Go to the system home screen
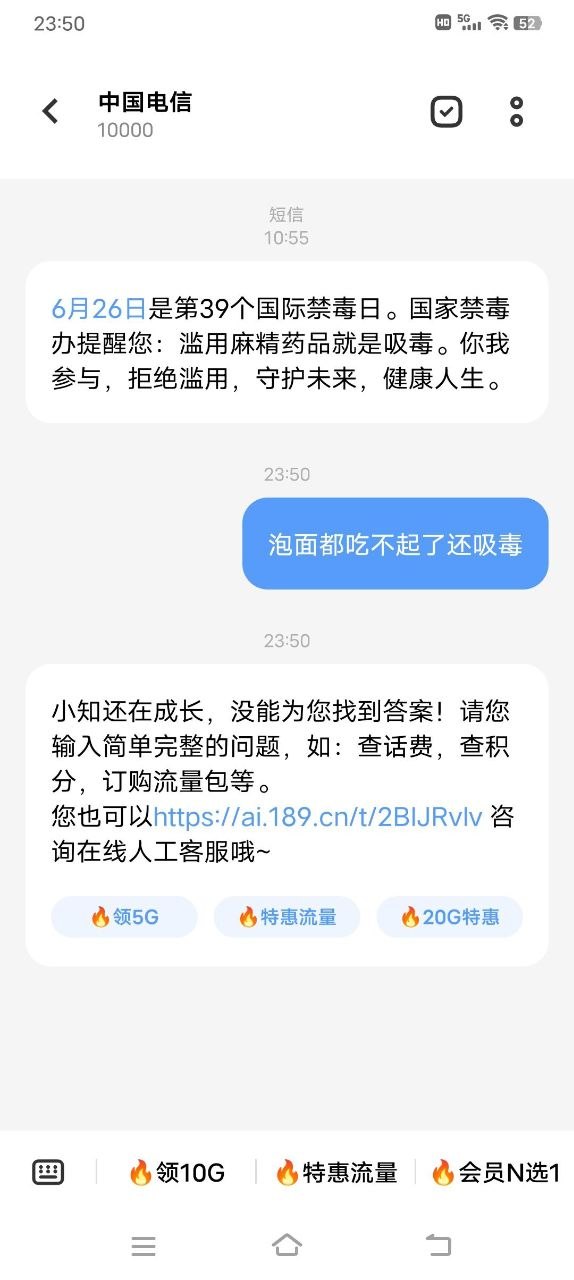Image resolution: width=574 pixels, height=1280 pixels. click(x=287, y=1245)
